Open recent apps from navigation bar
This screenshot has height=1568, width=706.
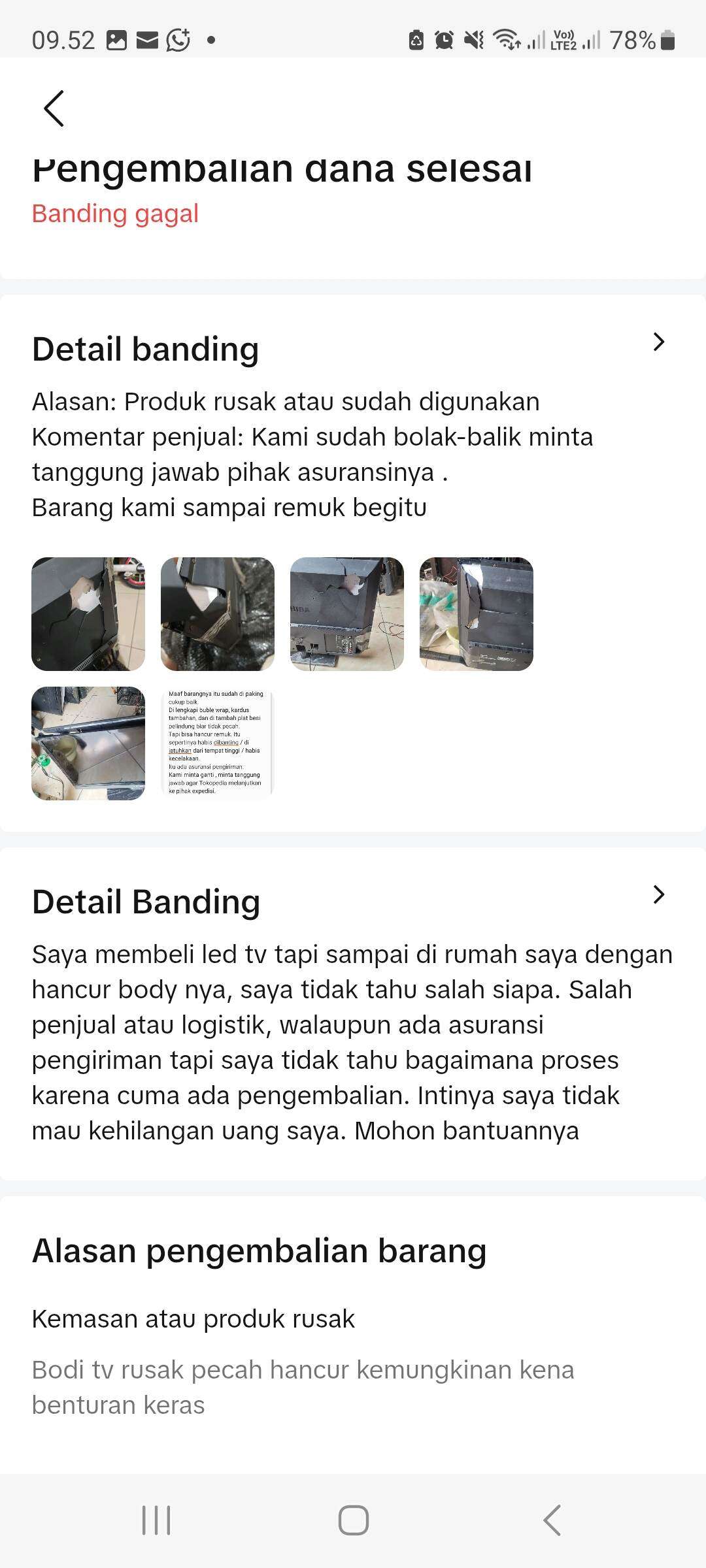(x=156, y=1520)
